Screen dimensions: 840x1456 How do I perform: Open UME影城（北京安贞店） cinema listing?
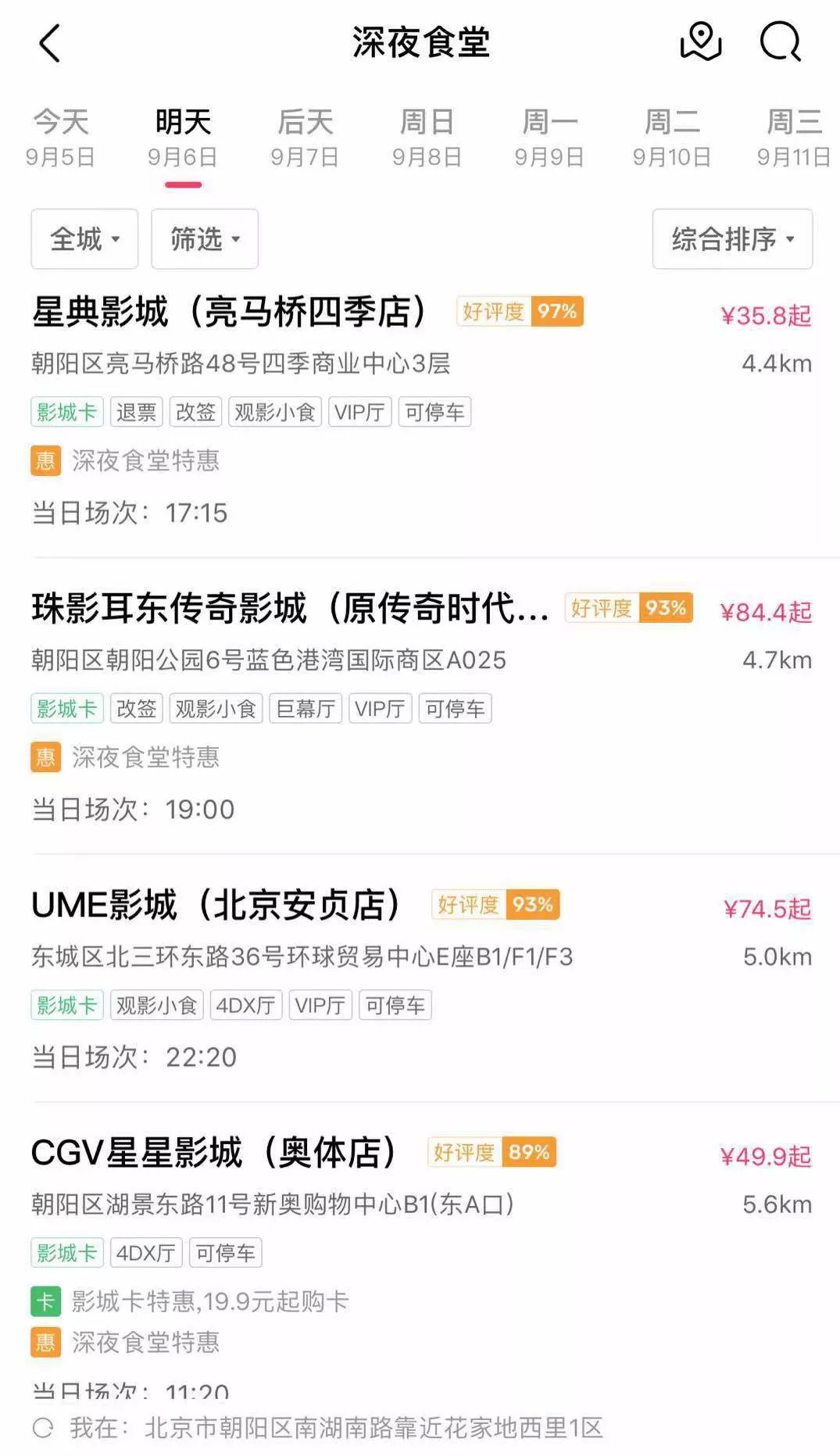pyautogui.click(x=422, y=978)
